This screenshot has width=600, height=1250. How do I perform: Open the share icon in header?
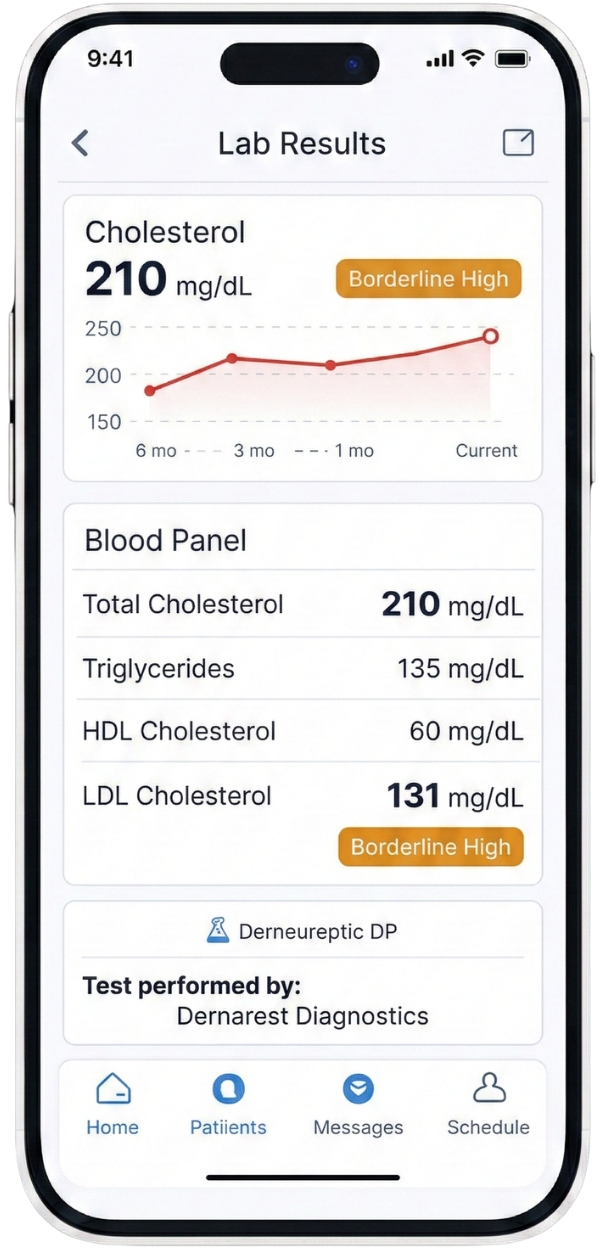click(518, 143)
